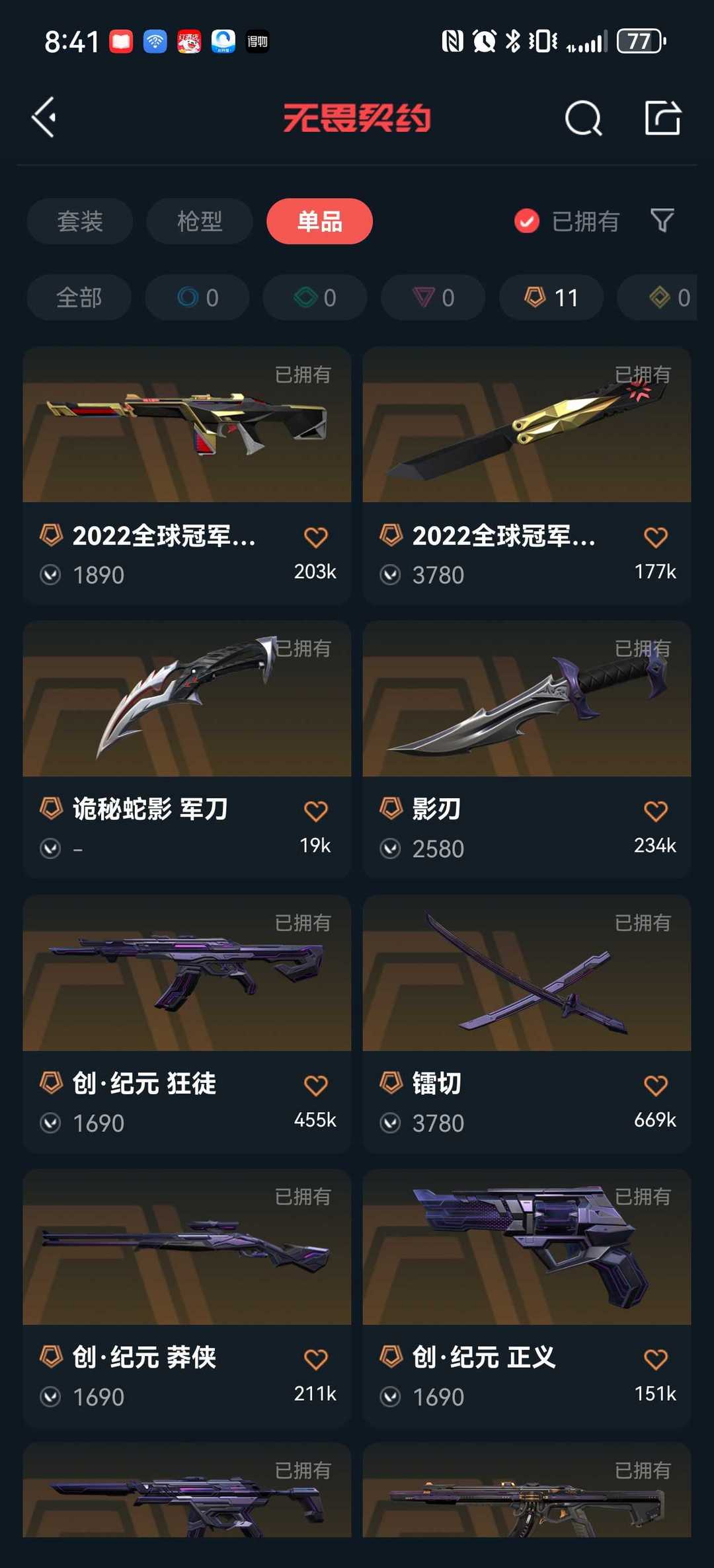Tap the share icon in header
The height and width of the screenshot is (1568, 714).
(662, 118)
